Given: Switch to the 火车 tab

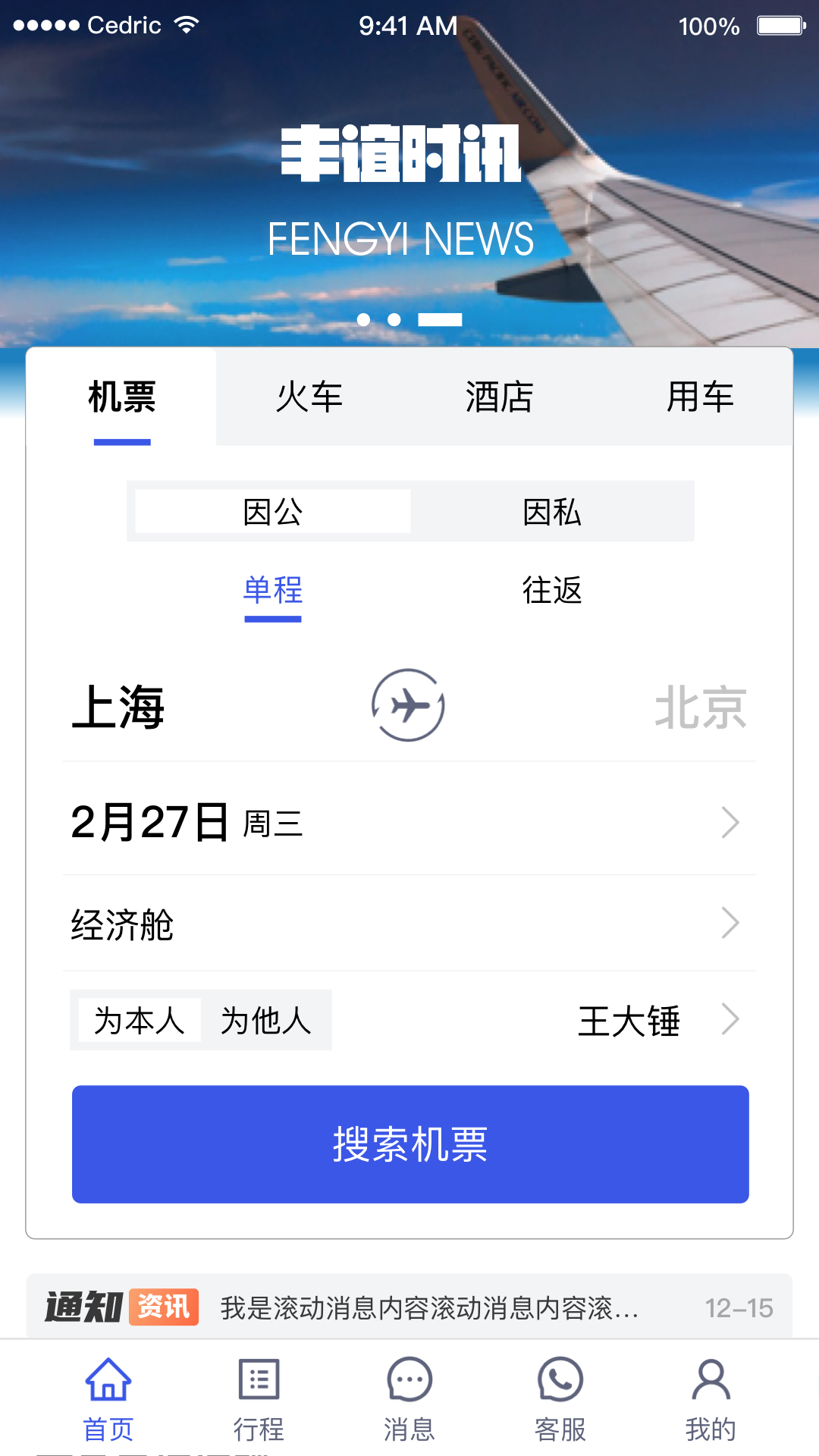Looking at the screenshot, I should pyautogui.click(x=309, y=397).
